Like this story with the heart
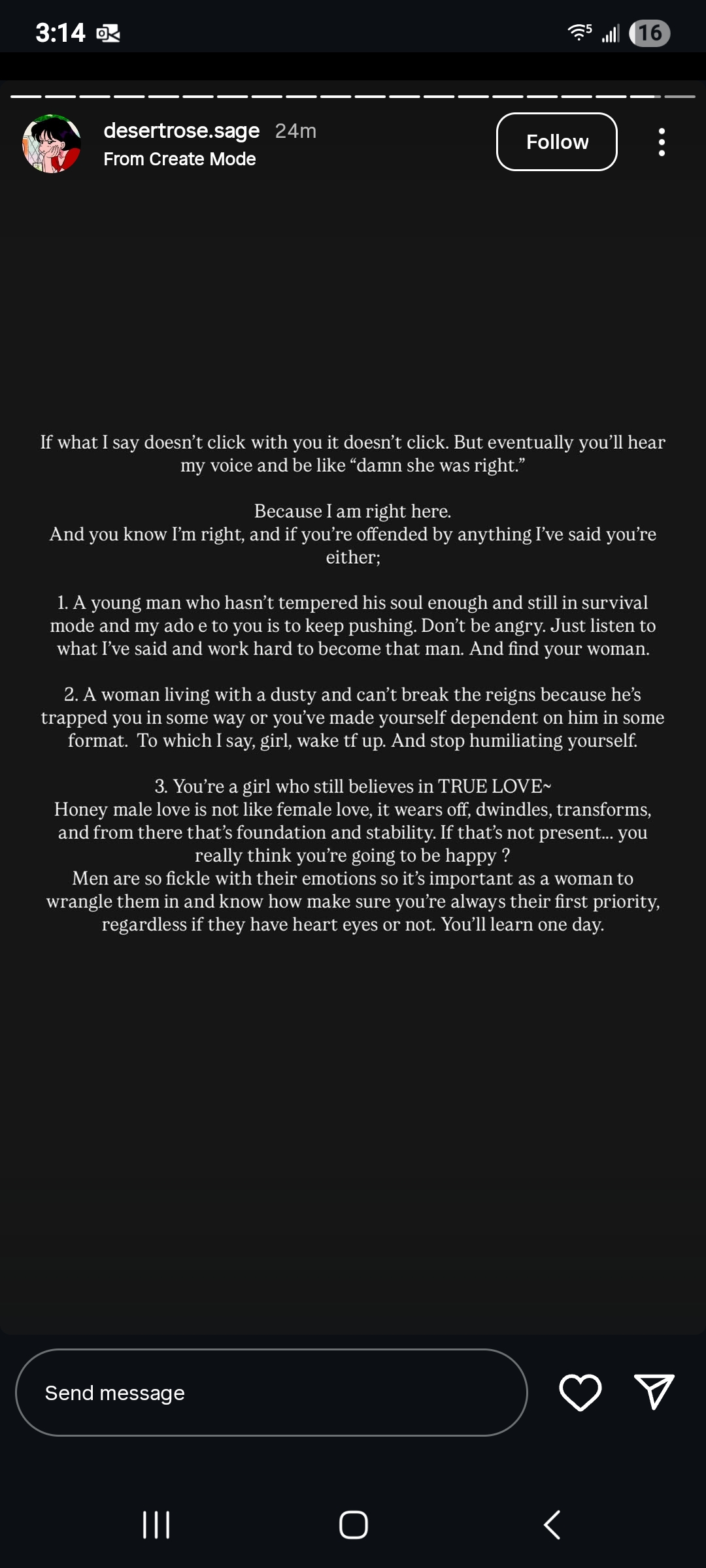Screen dimensions: 706x1568 [580, 1392]
